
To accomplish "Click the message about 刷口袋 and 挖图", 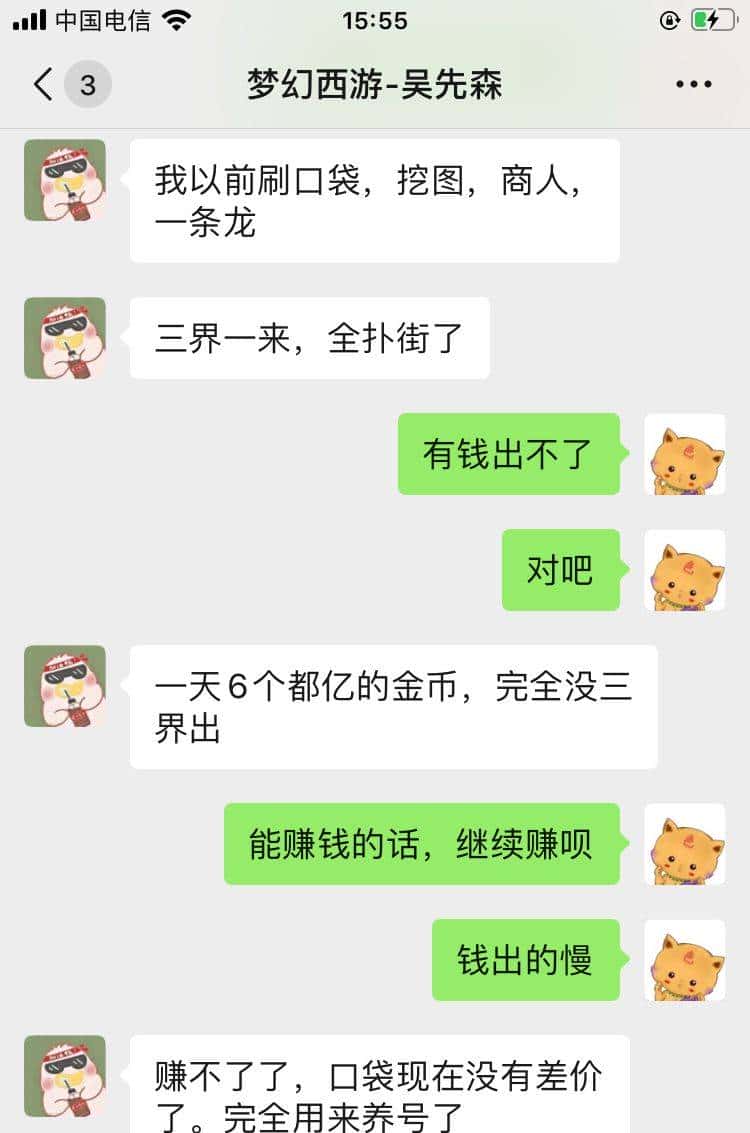I will pos(375,199).
